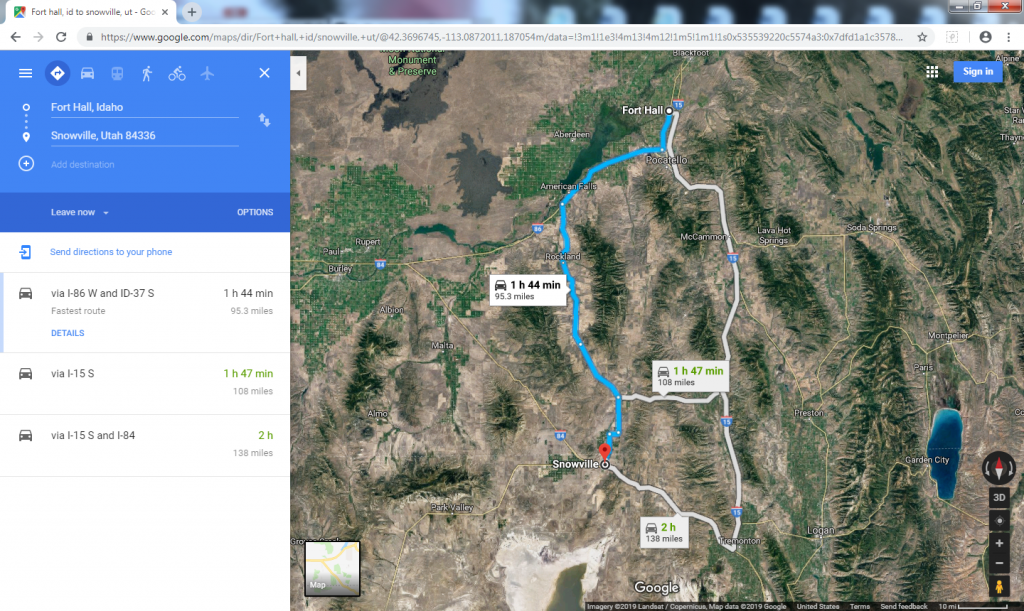Send directions to your phone

pyautogui.click(x=110, y=252)
